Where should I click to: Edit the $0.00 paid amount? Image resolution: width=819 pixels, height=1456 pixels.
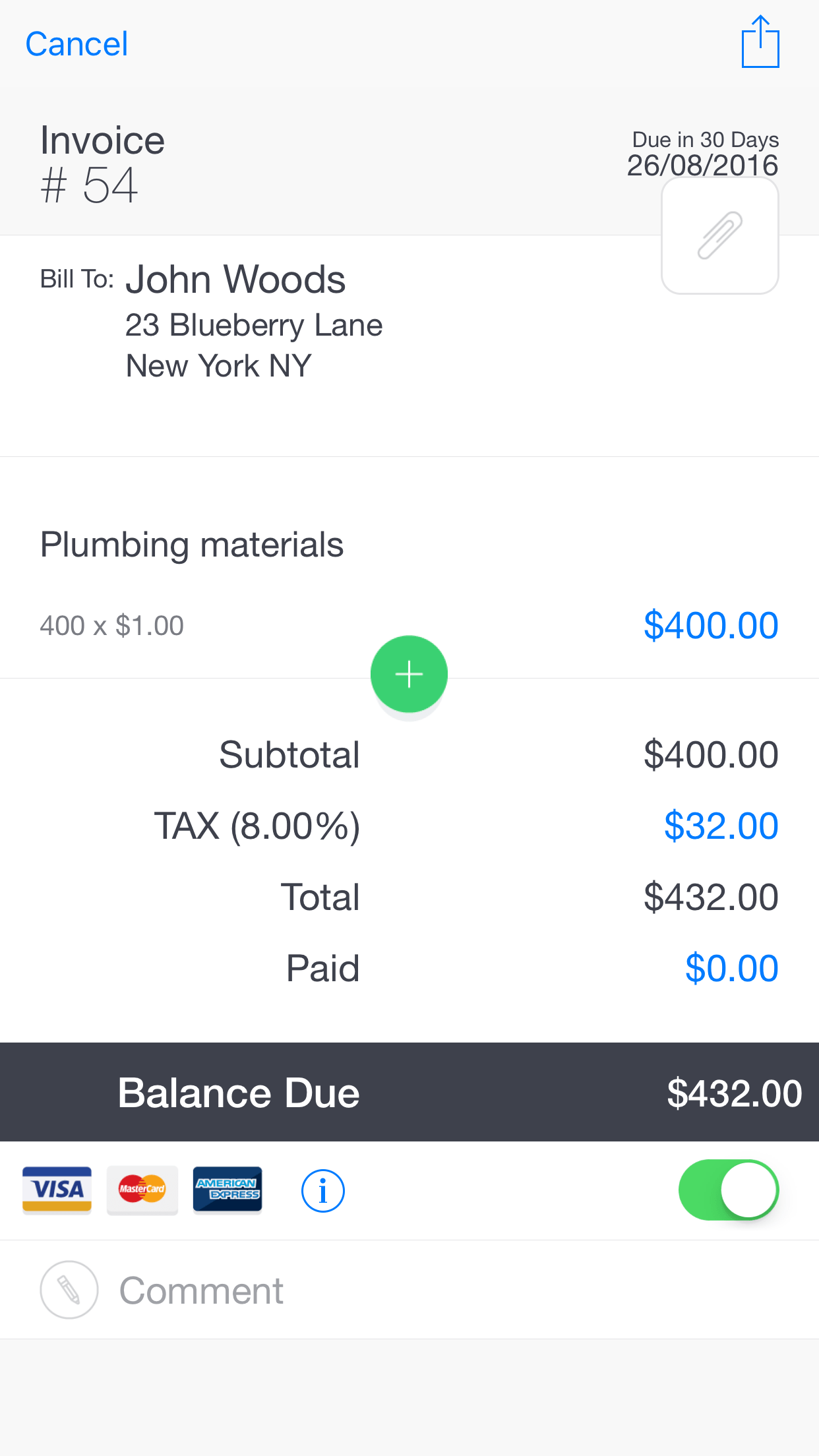click(x=731, y=968)
